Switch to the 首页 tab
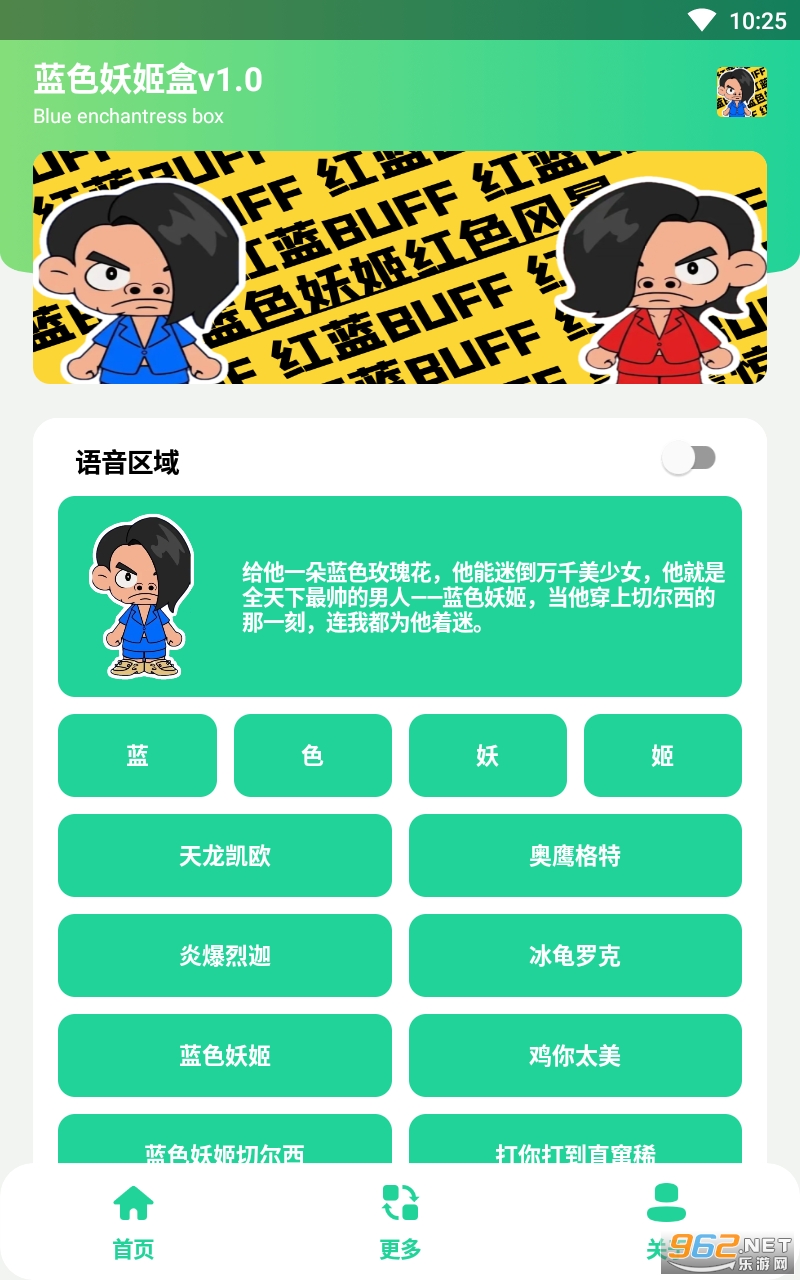This screenshot has width=800, height=1280. coord(133,1222)
